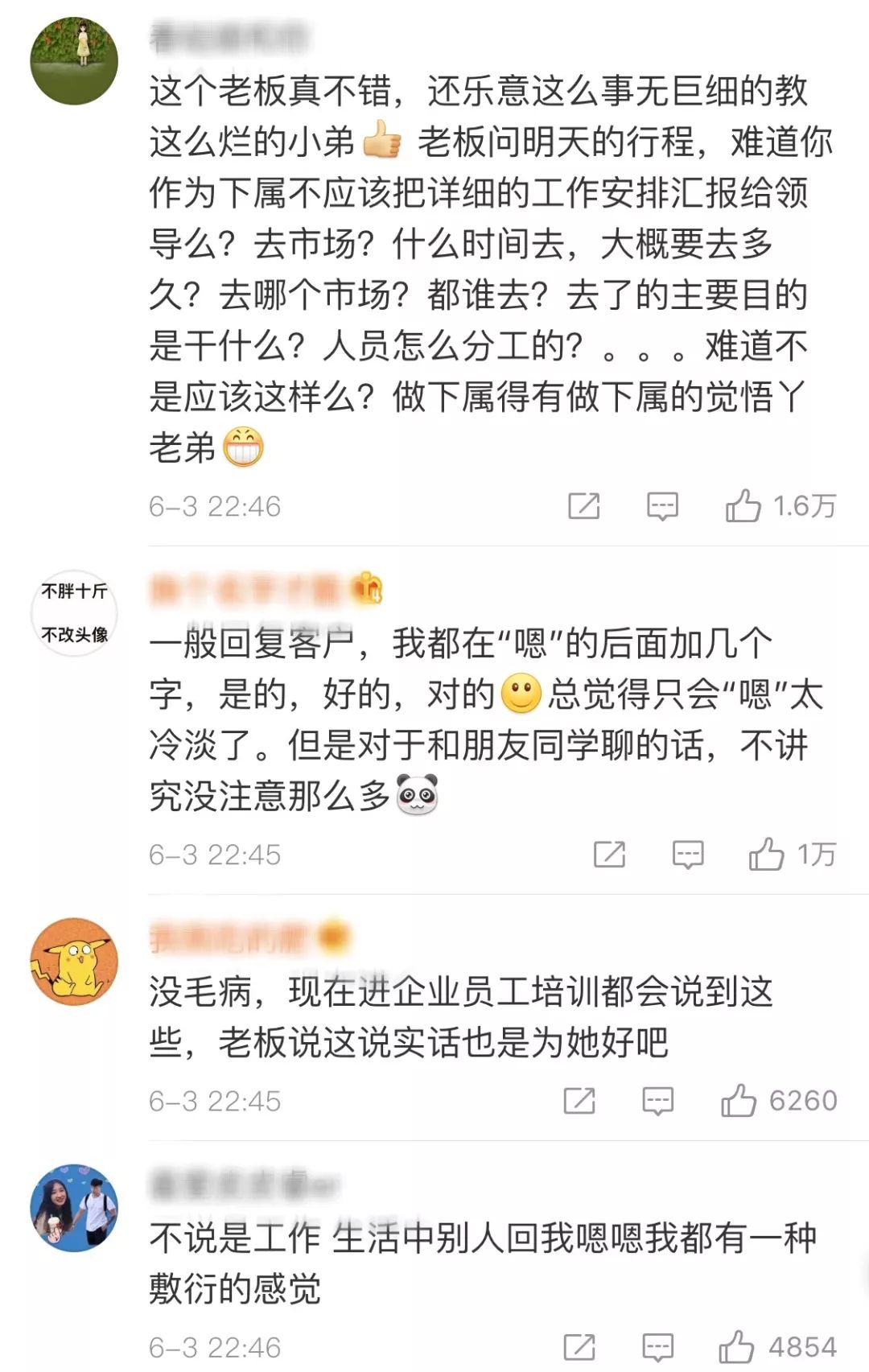Viewport: 869px width, 1372px height.
Task: Like the comment with 1.6万 likes
Action: [x=743, y=506]
